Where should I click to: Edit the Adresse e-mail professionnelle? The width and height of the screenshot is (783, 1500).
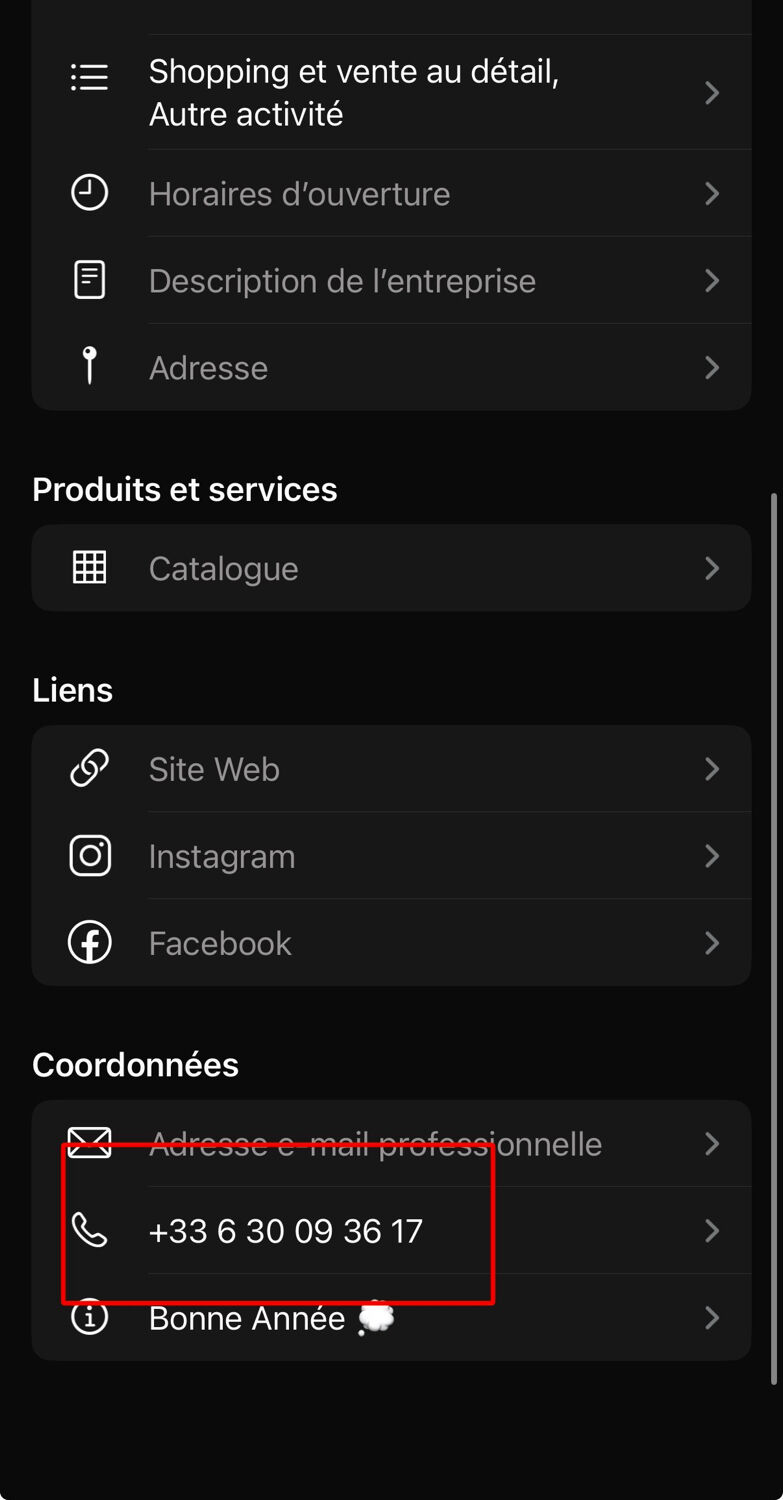[390, 1144]
